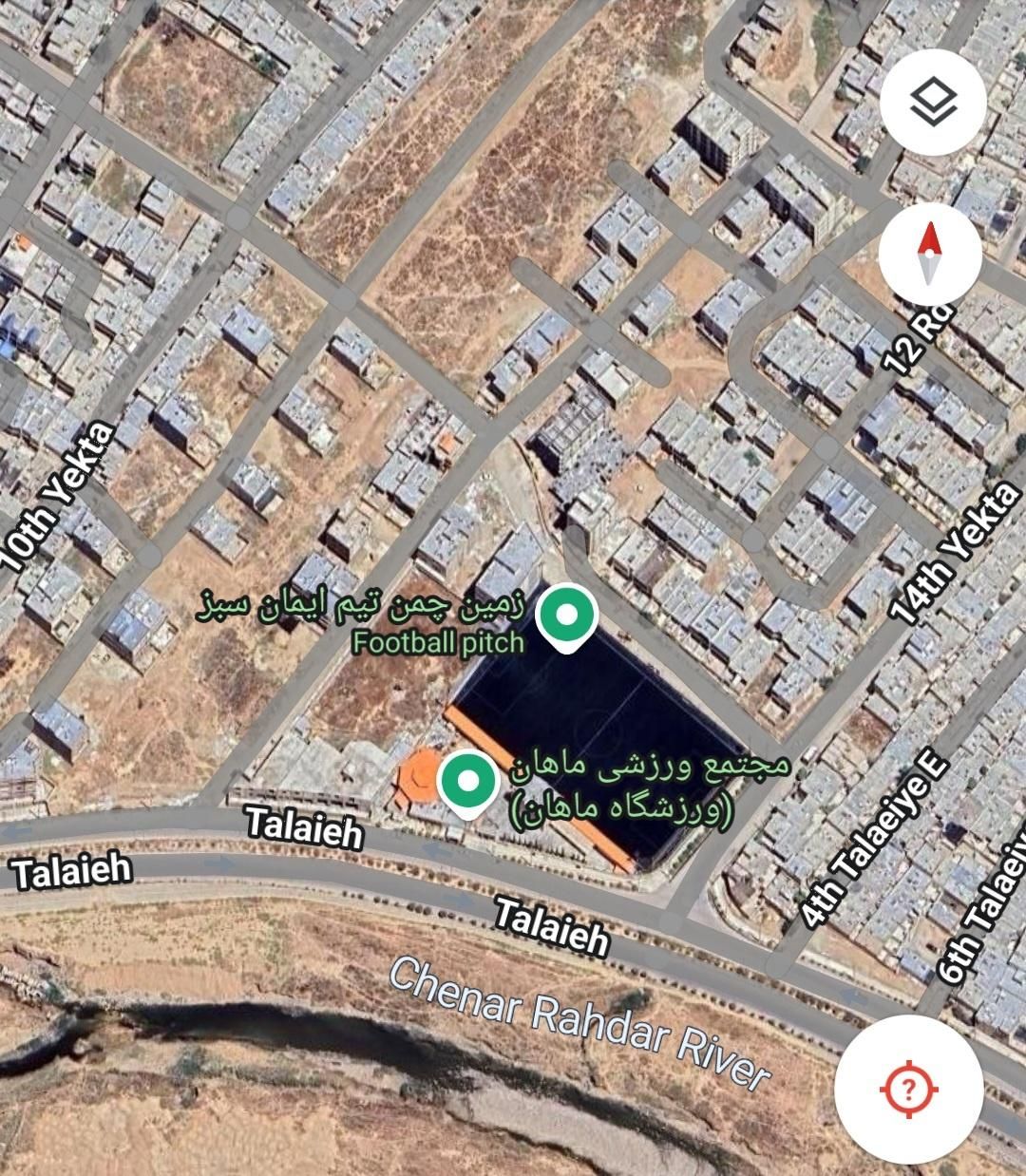Tap the compass to reset map orientation
The image size is (1026, 1176).
929,254
